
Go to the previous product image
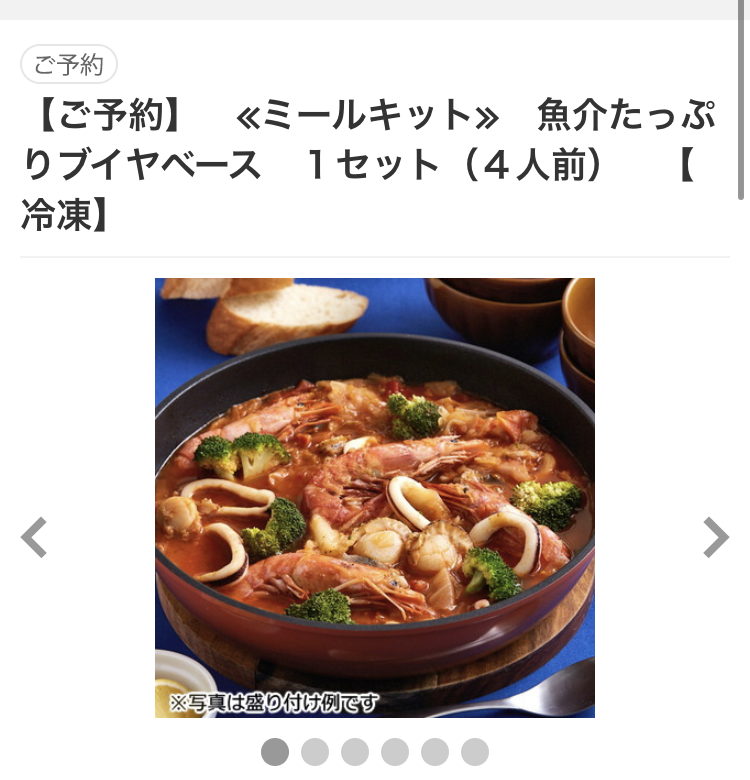coord(34,537)
